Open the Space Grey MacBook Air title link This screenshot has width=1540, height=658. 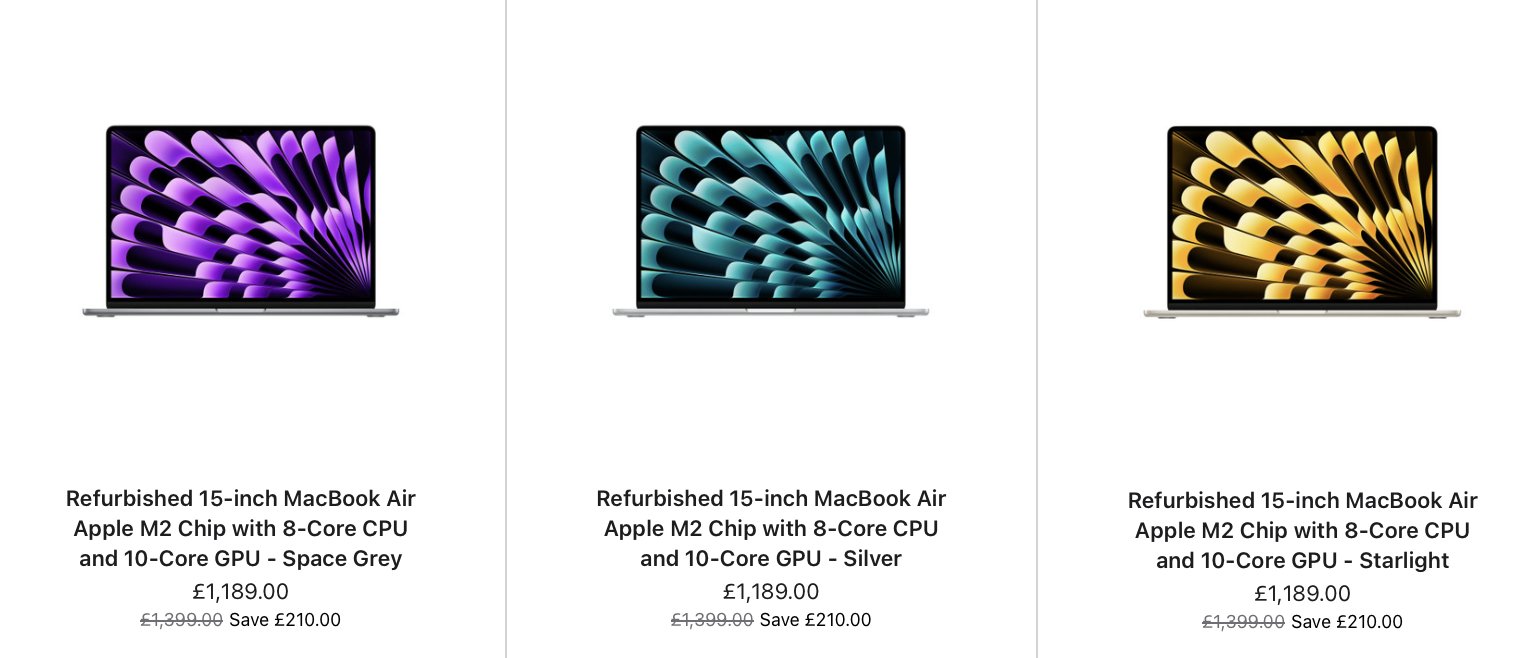(240, 528)
